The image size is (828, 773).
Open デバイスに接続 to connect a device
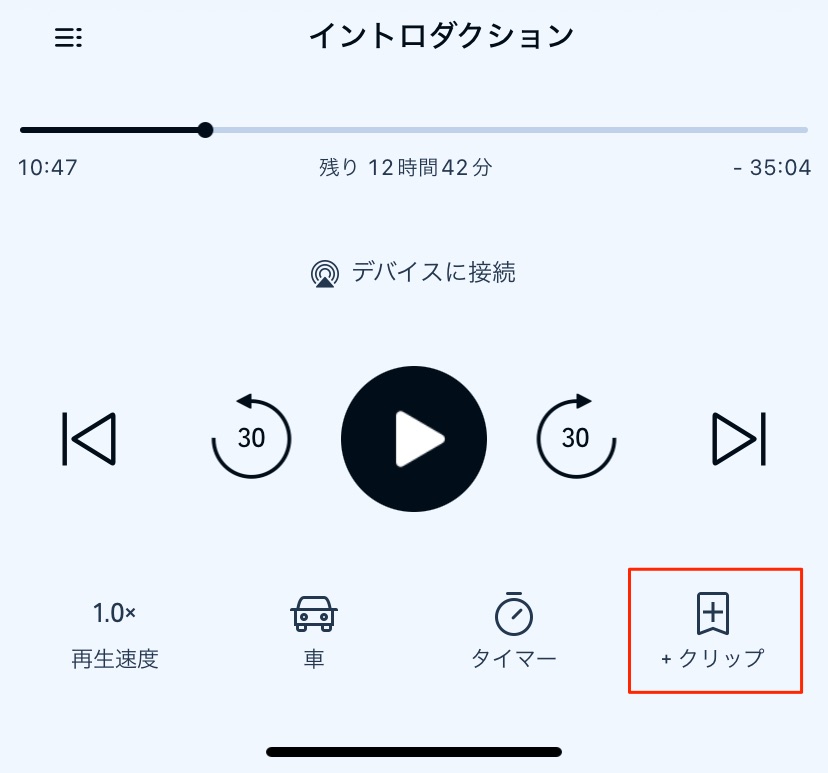pyautogui.click(x=413, y=272)
